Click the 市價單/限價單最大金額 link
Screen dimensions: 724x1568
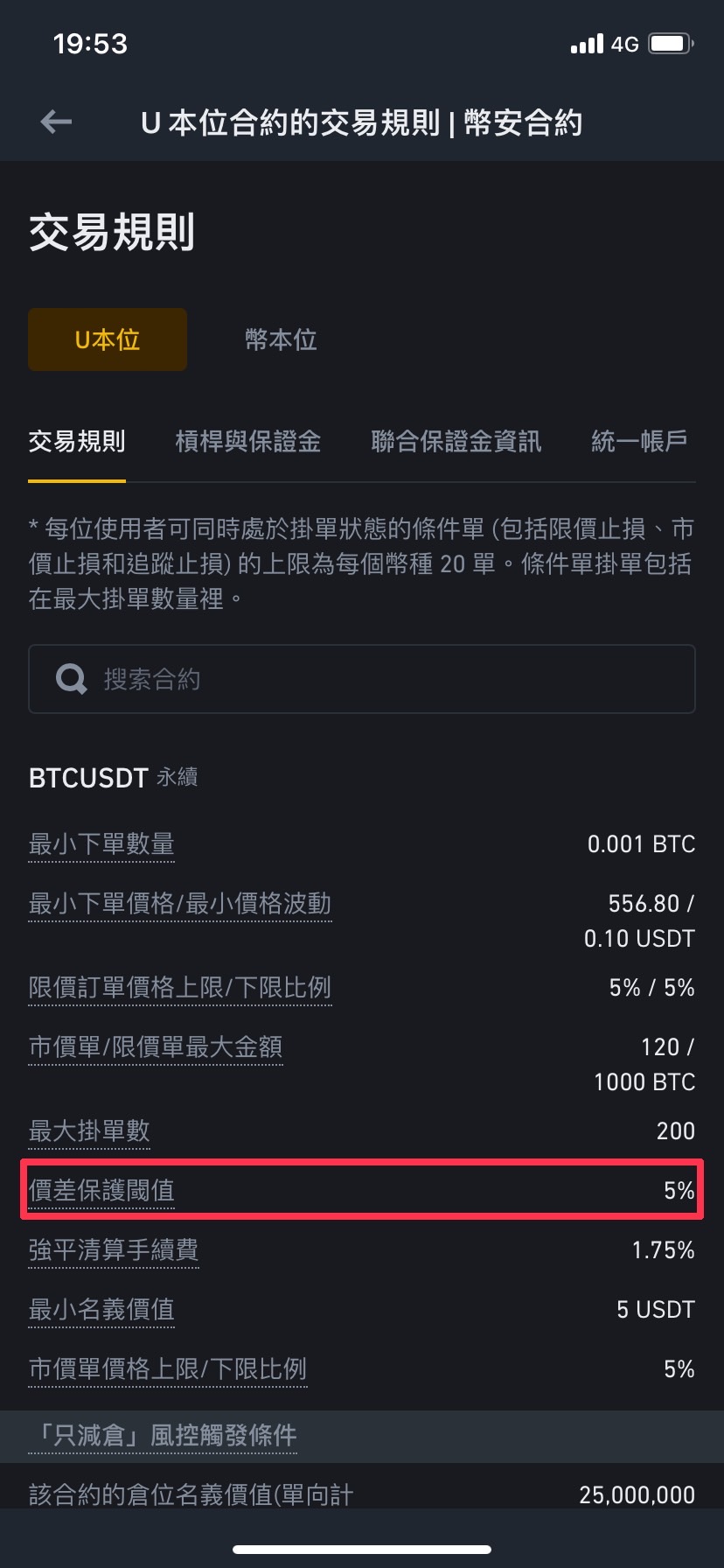pos(156,1046)
